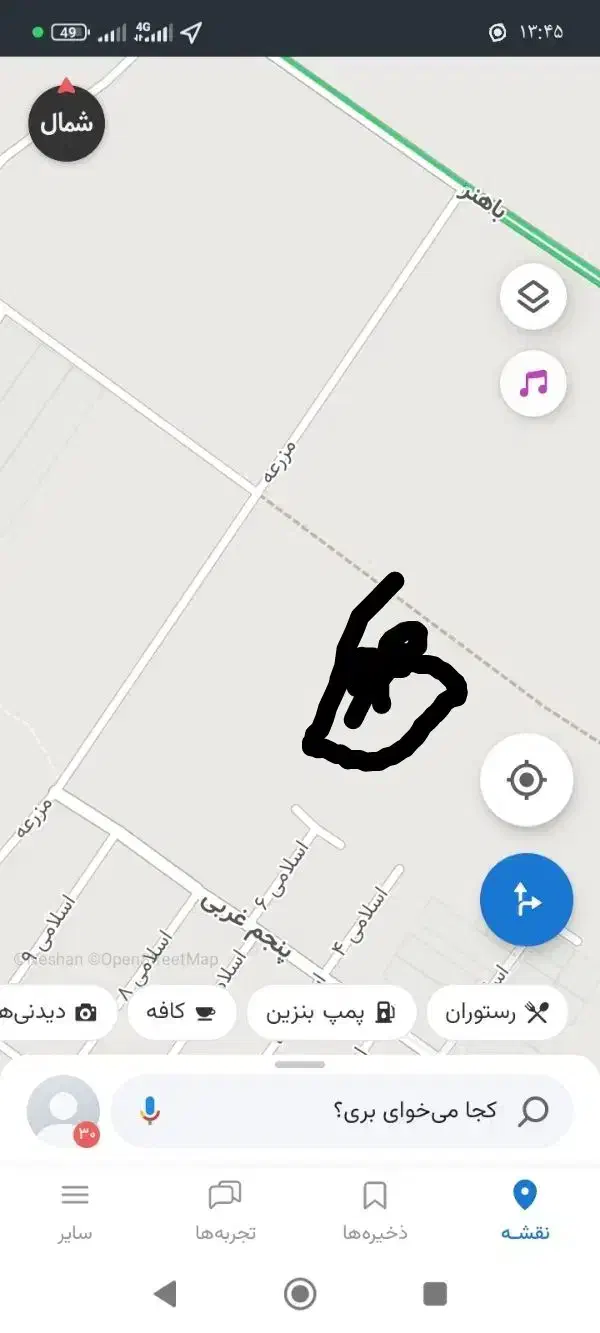The image size is (600, 1333).
Task: Open the music button
Action: [x=533, y=383]
